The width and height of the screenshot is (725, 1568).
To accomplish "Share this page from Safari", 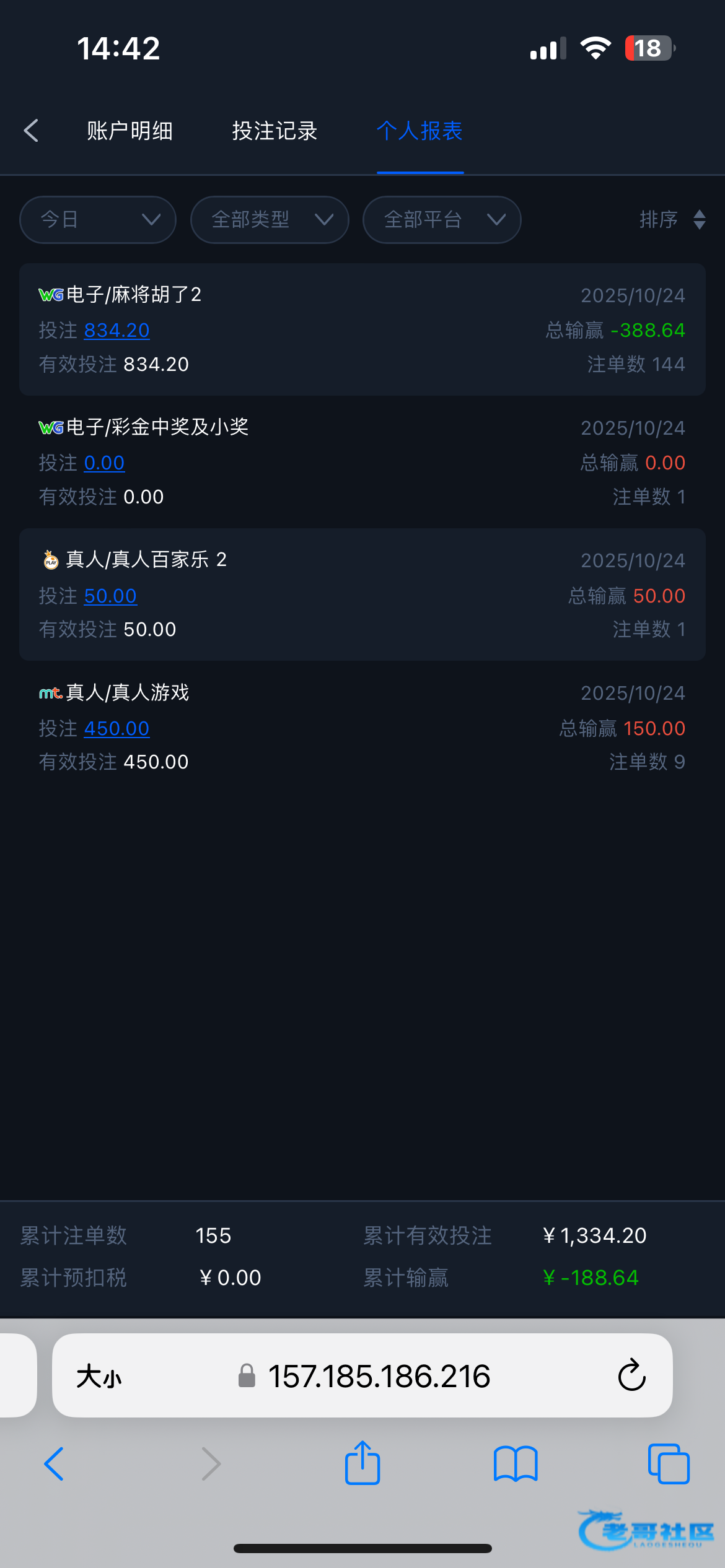I will click(x=362, y=1463).
